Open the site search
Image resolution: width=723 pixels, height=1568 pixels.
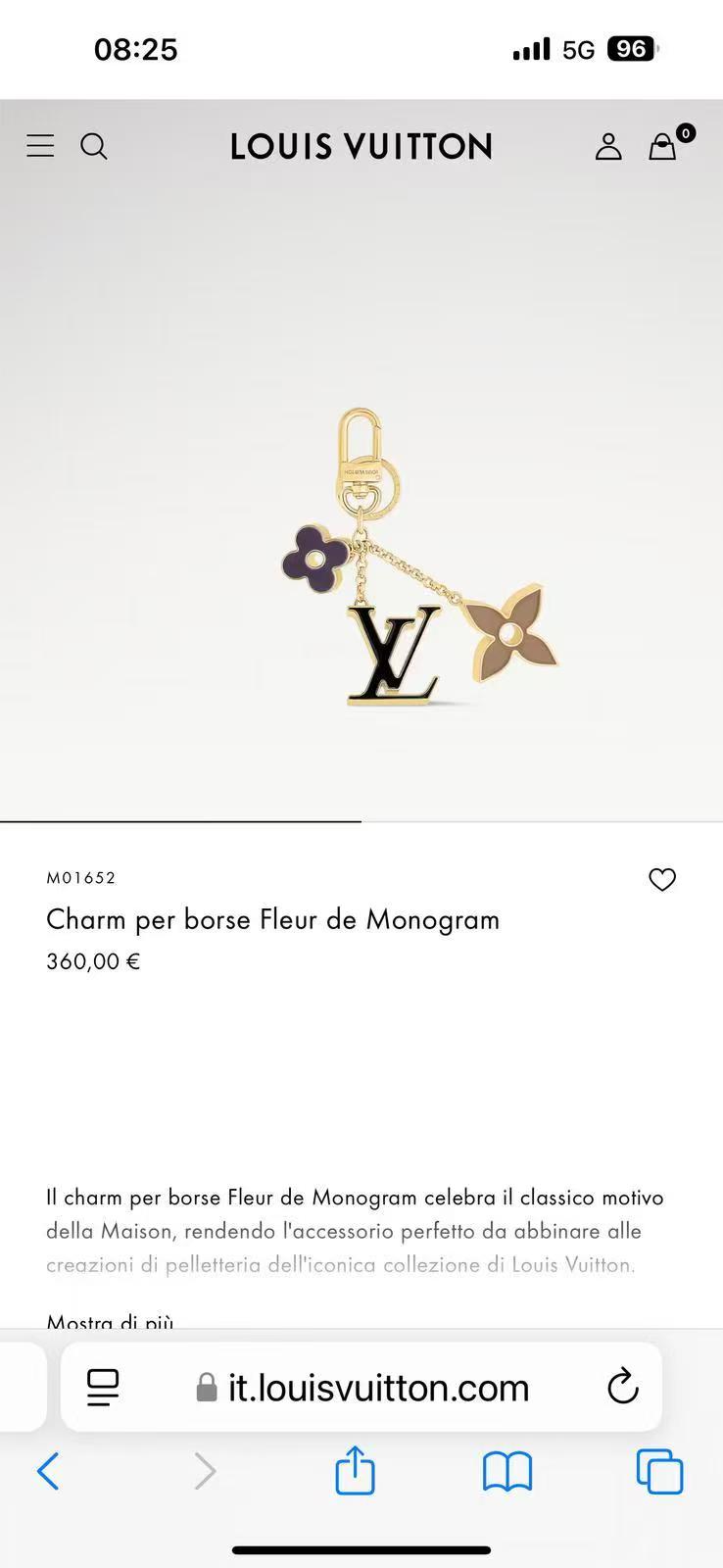(94, 146)
